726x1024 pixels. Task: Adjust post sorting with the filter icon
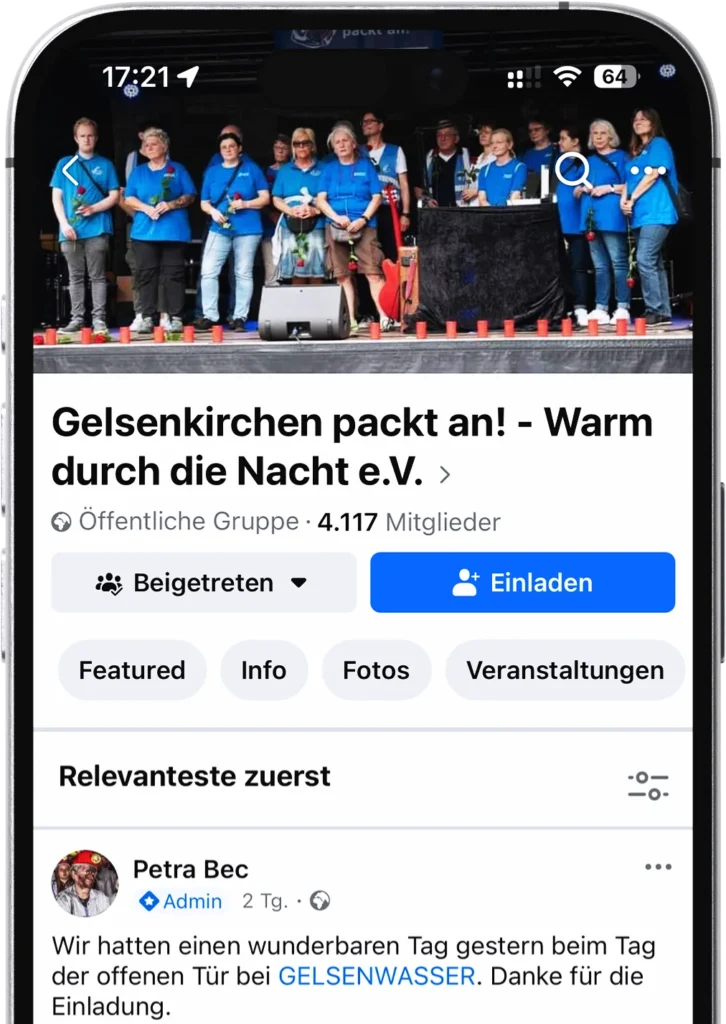point(648,785)
